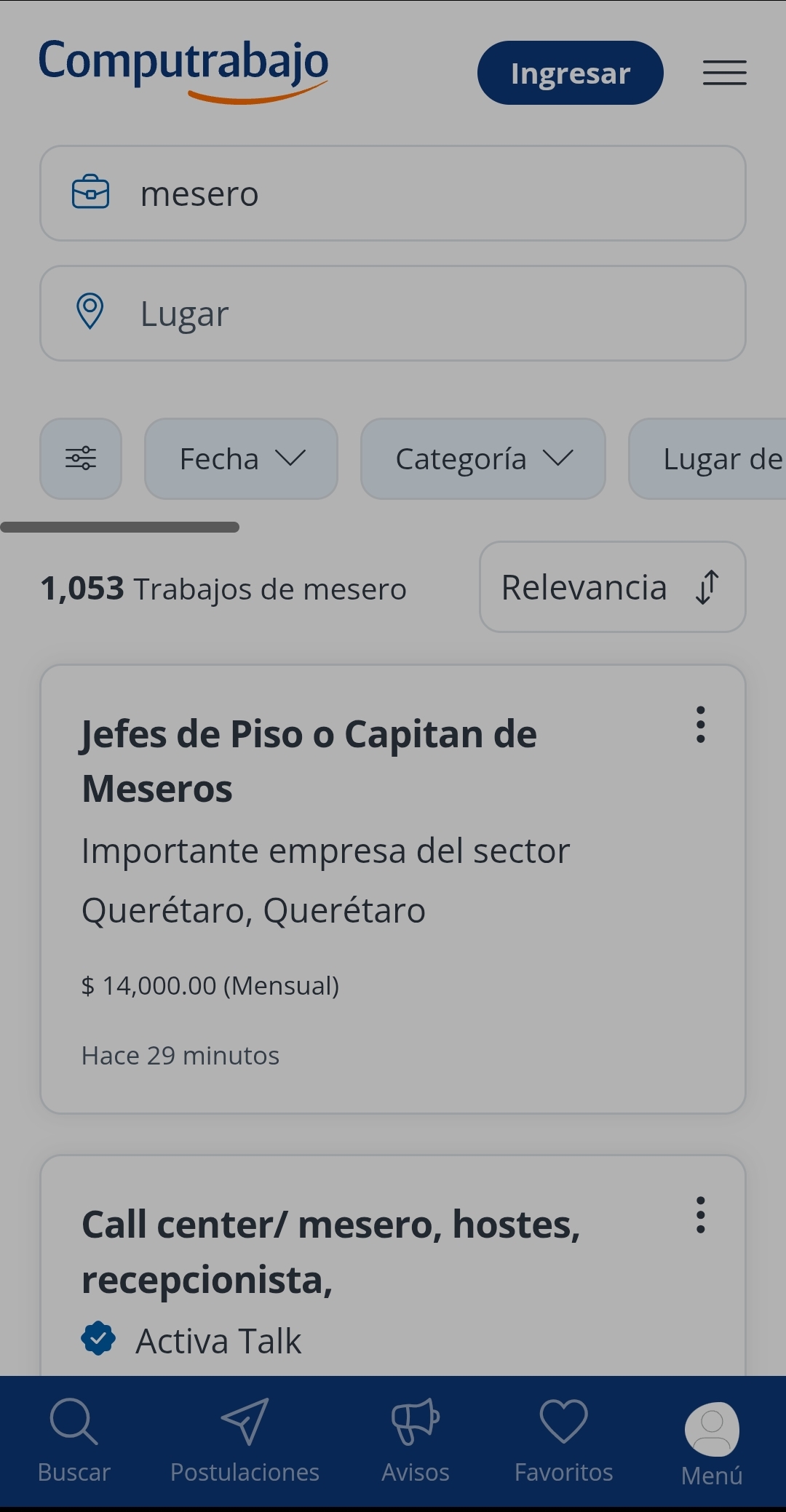Change sorting from Relevancia
This screenshot has height=1512, width=786.
pyautogui.click(x=613, y=587)
